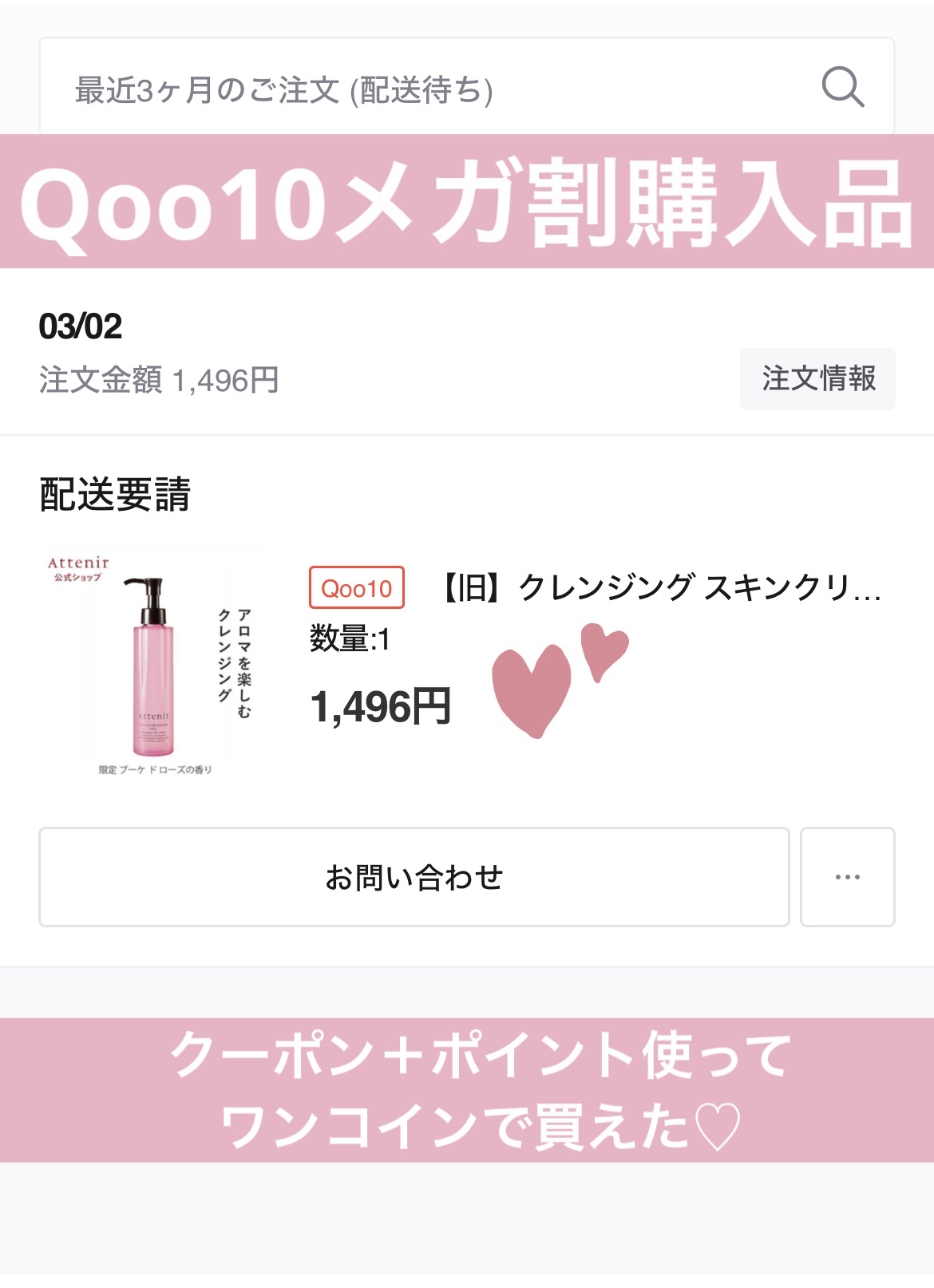Open the 【旧】クレンジング item title
This screenshot has width=934, height=1288.
(x=661, y=588)
